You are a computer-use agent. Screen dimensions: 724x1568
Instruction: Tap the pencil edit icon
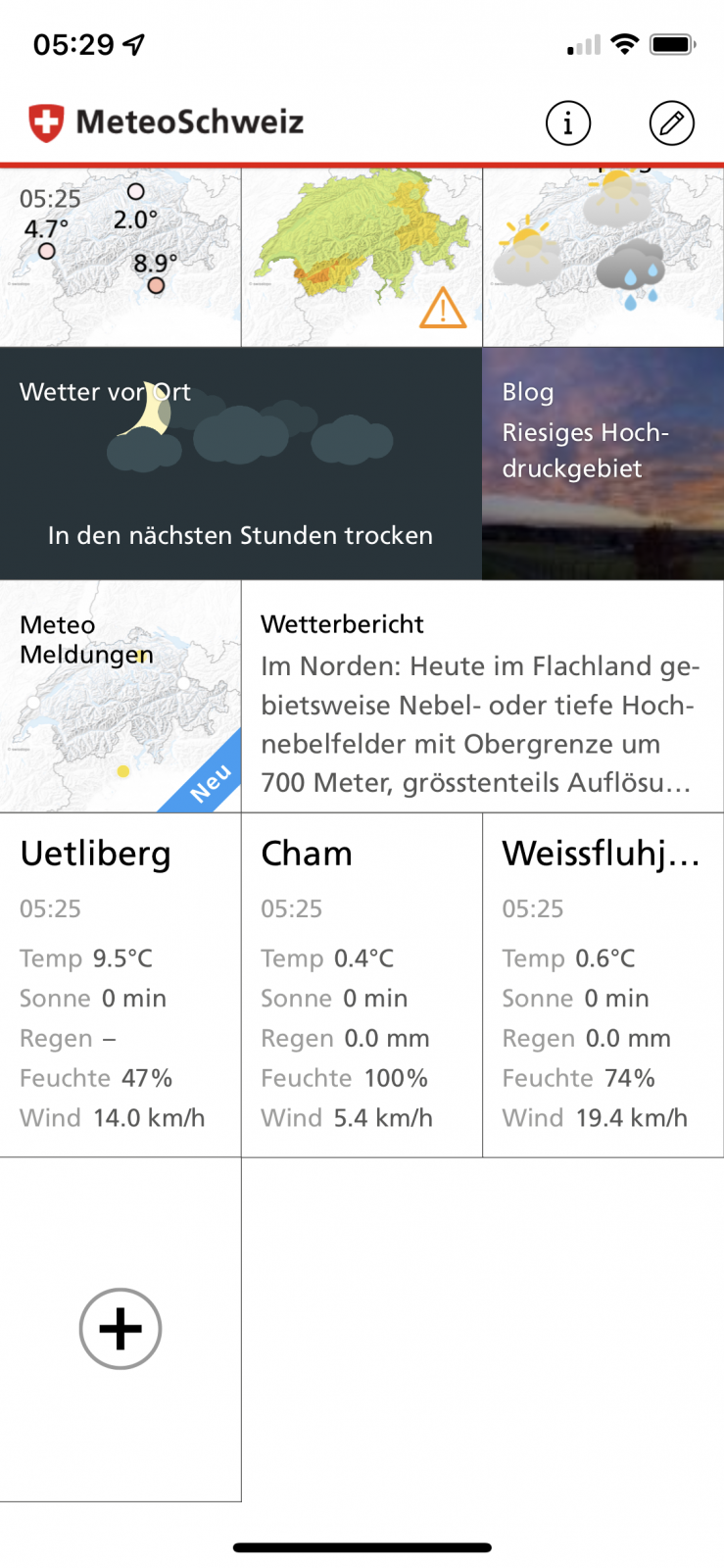pos(672,123)
